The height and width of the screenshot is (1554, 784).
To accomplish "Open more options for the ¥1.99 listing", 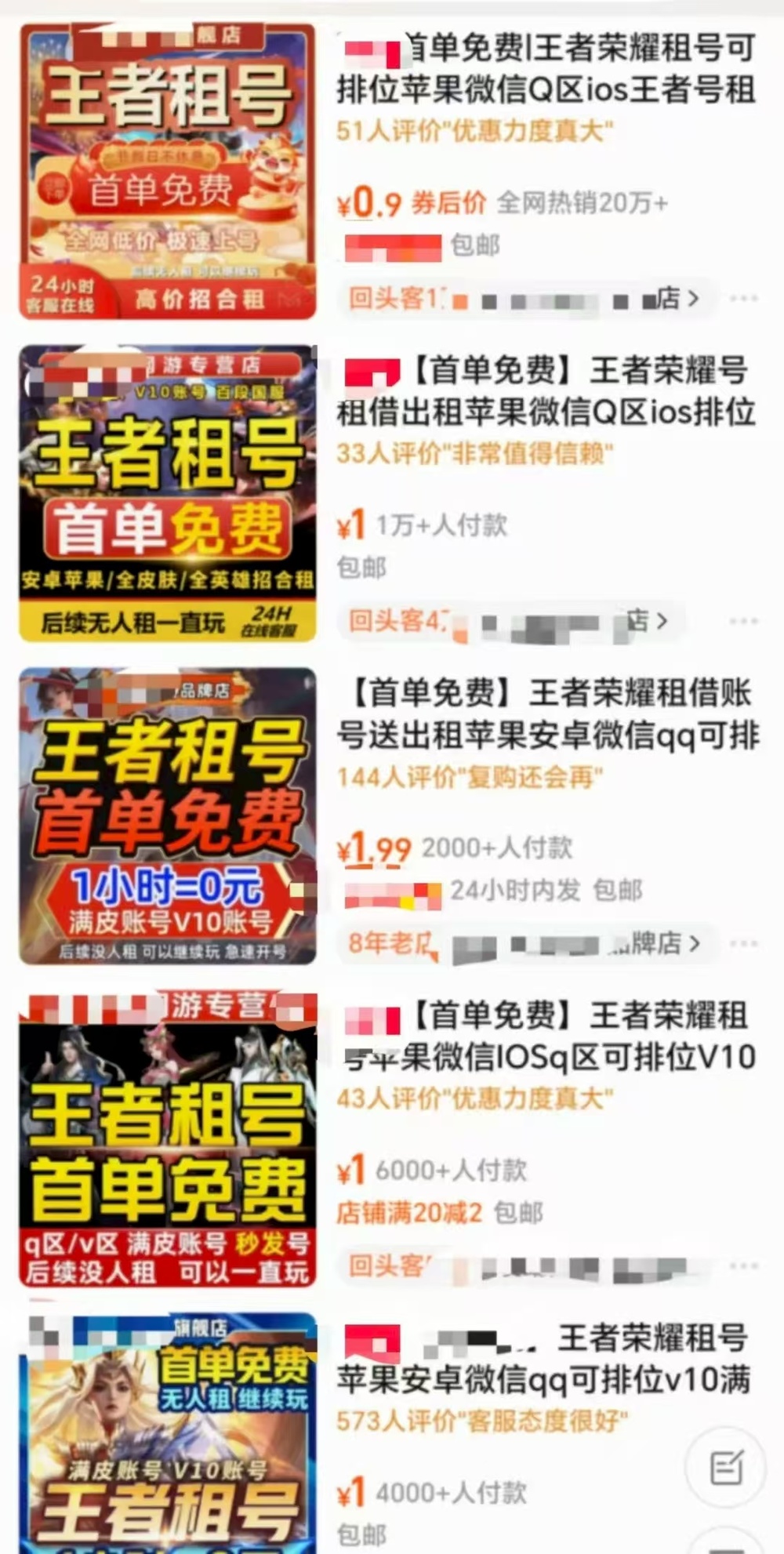I will point(743,944).
